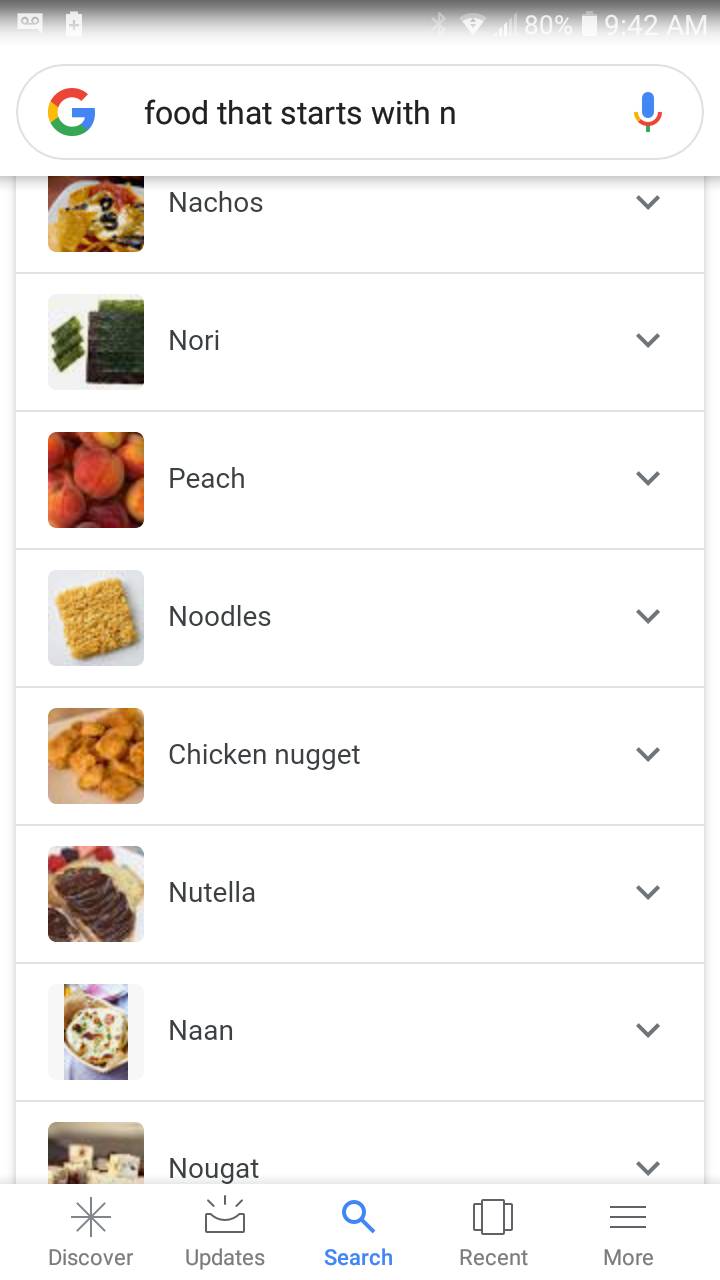720x1280 pixels.
Task: Expand the Nachos entry
Action: tap(648, 202)
